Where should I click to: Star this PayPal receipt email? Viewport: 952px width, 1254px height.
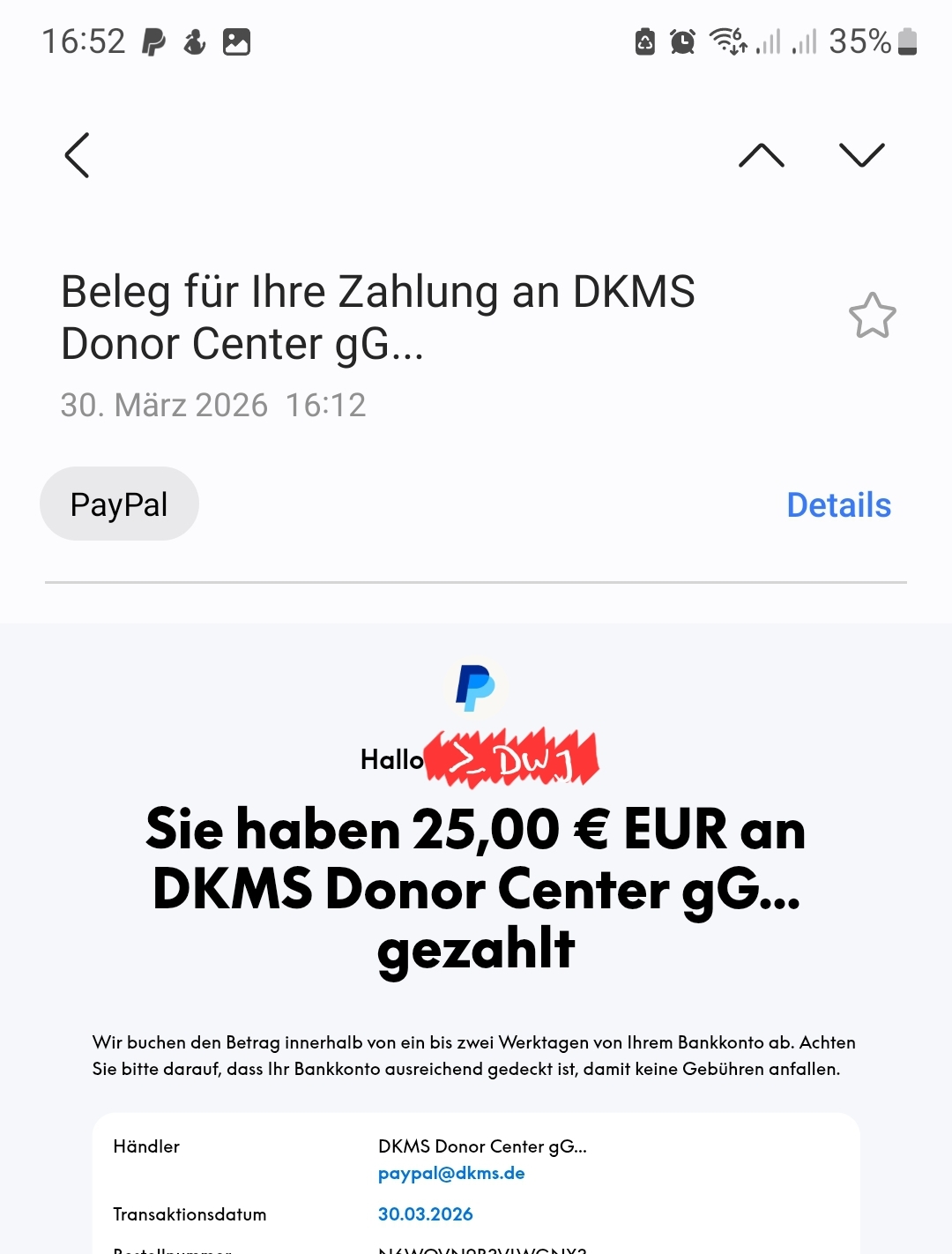tap(872, 316)
